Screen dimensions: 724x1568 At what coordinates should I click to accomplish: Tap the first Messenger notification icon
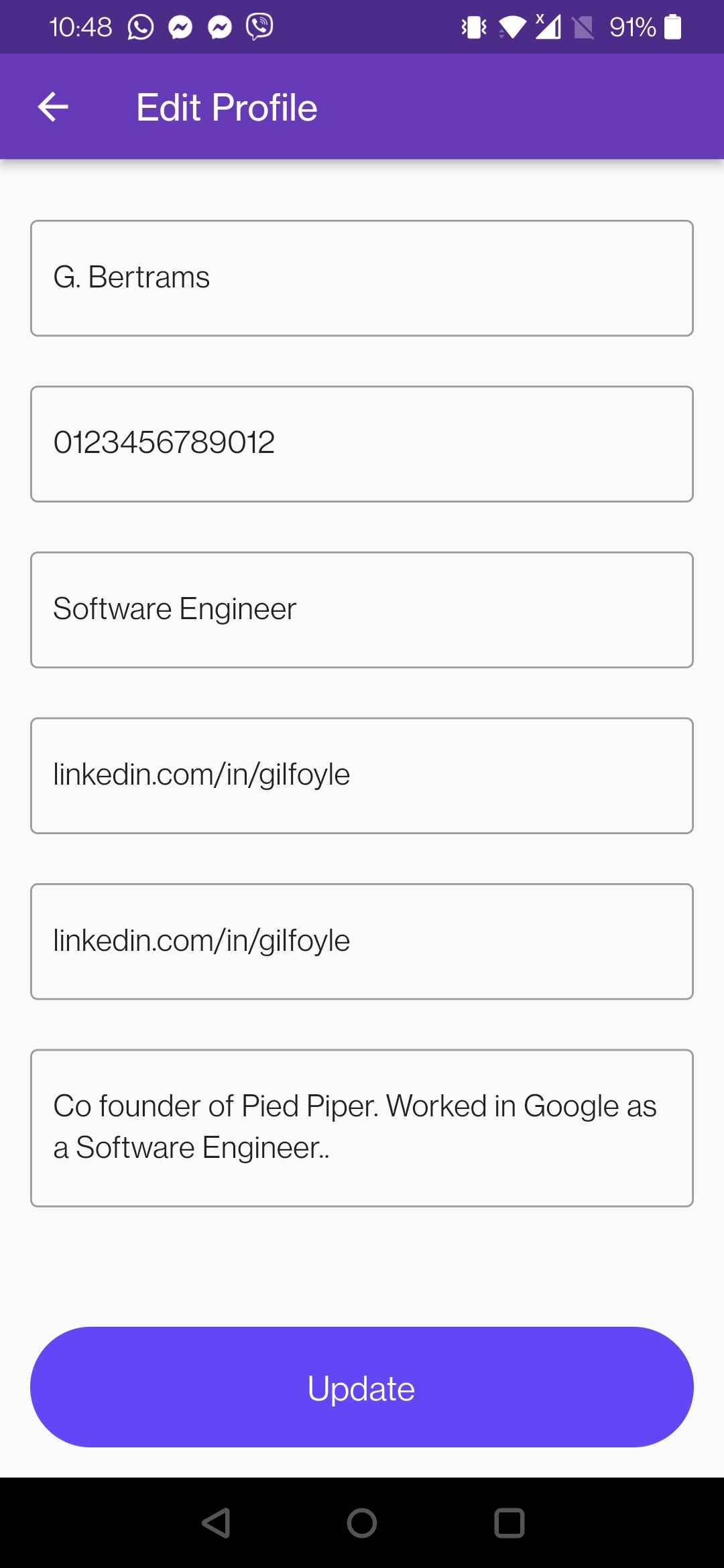click(x=180, y=25)
